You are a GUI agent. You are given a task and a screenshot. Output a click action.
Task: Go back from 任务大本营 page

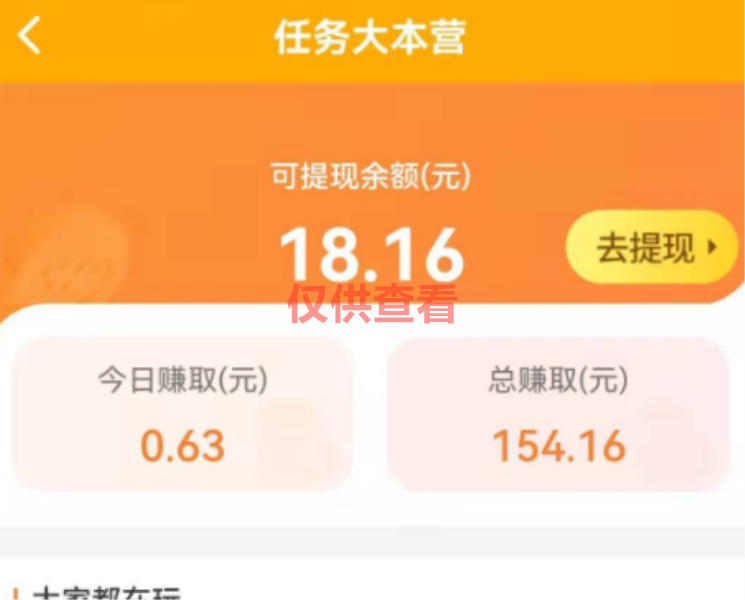30,37
